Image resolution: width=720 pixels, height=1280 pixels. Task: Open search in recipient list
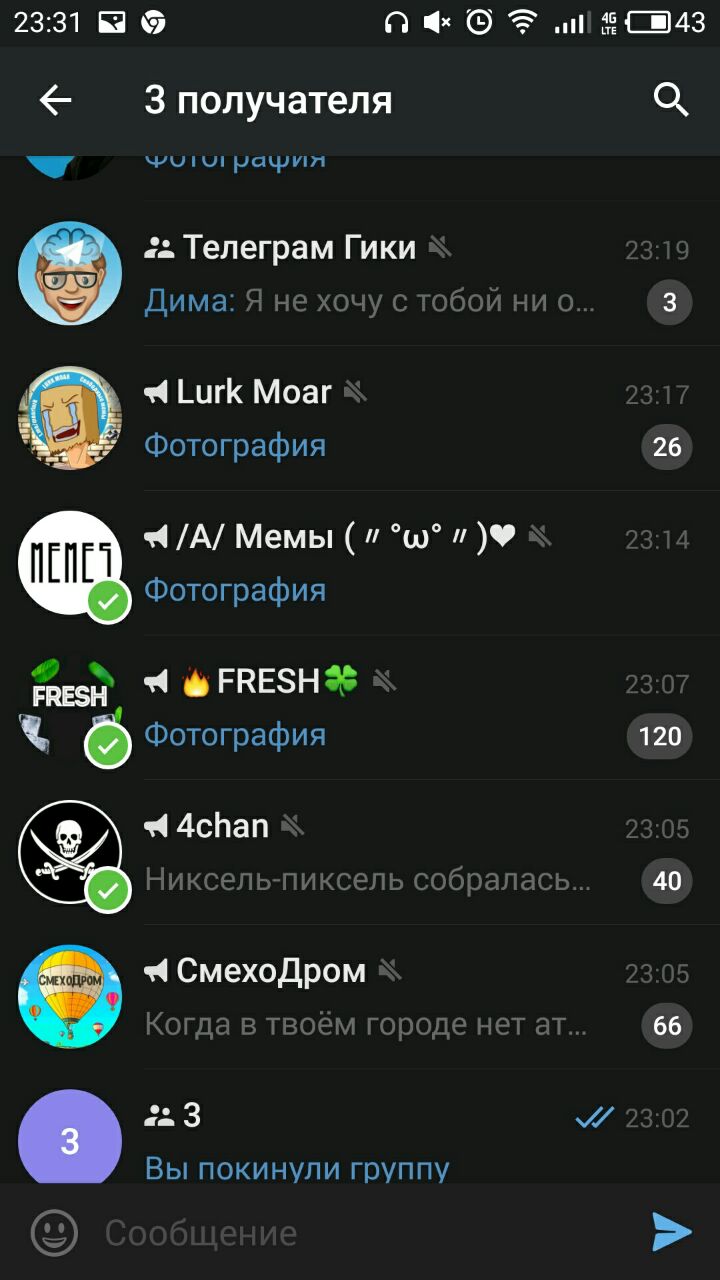click(670, 100)
